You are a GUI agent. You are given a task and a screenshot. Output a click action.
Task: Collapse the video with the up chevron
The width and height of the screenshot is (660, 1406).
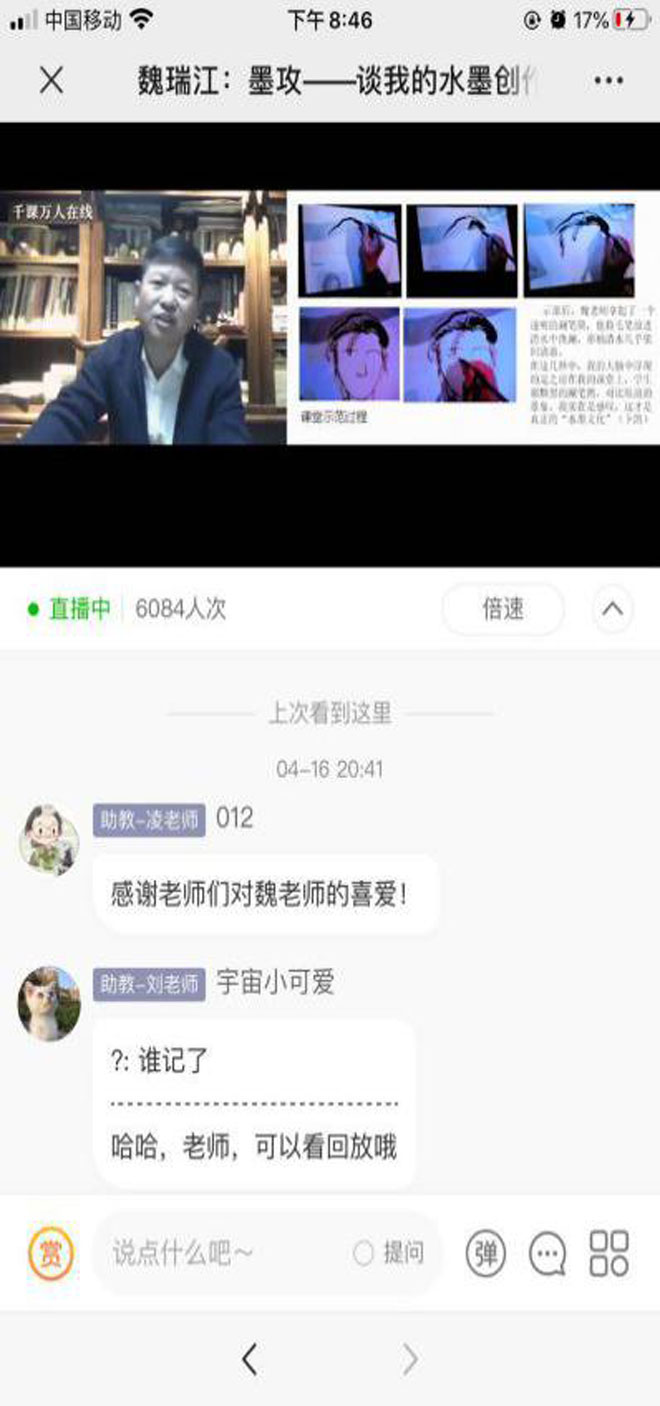[614, 609]
